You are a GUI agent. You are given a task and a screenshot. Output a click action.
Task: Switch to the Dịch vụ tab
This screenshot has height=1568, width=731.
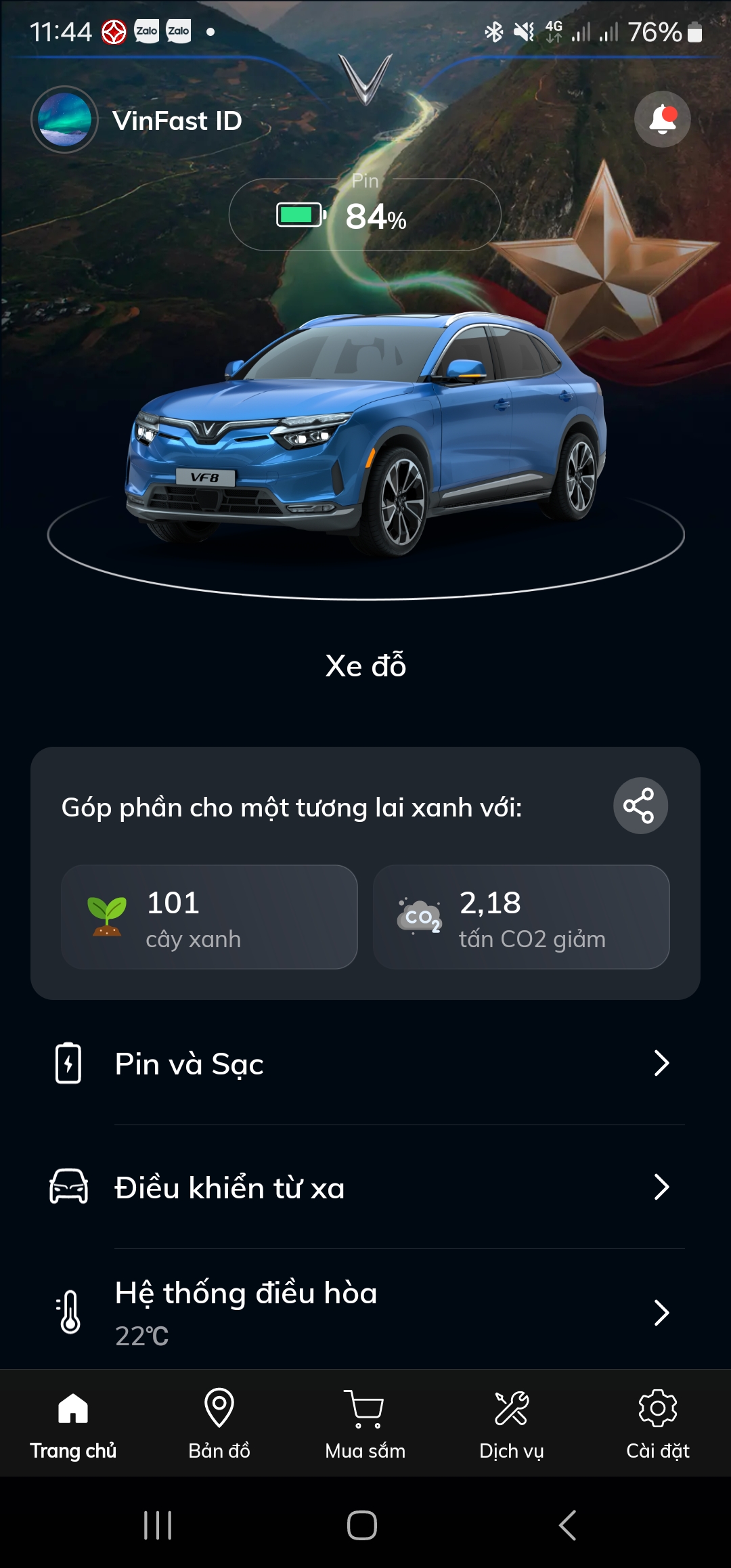point(512,1423)
